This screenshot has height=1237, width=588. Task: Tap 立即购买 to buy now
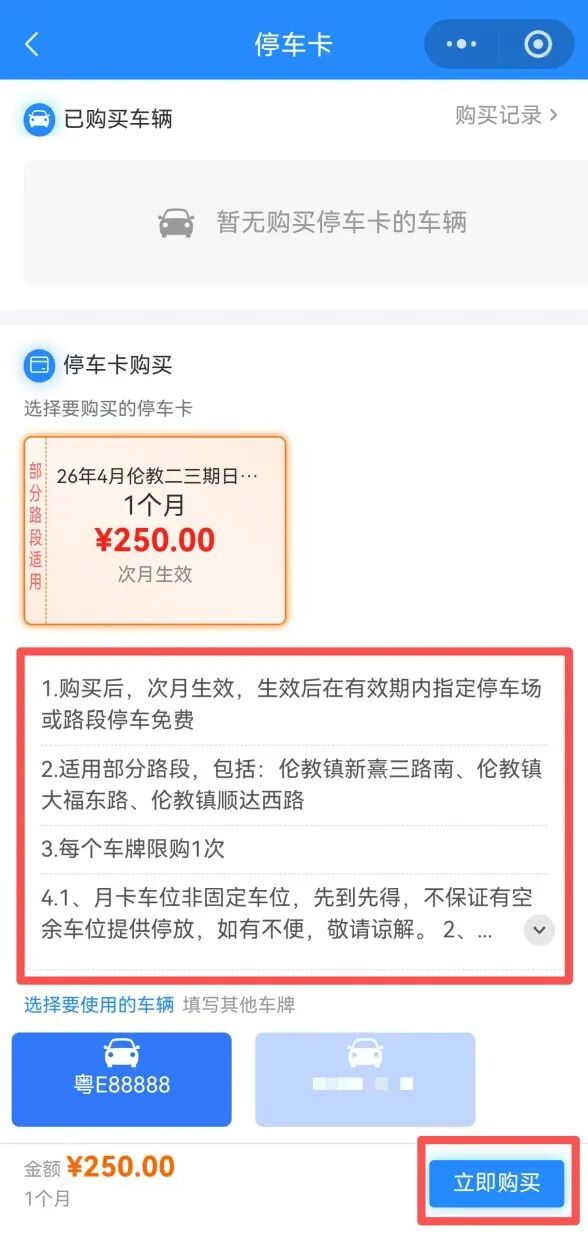(497, 1183)
